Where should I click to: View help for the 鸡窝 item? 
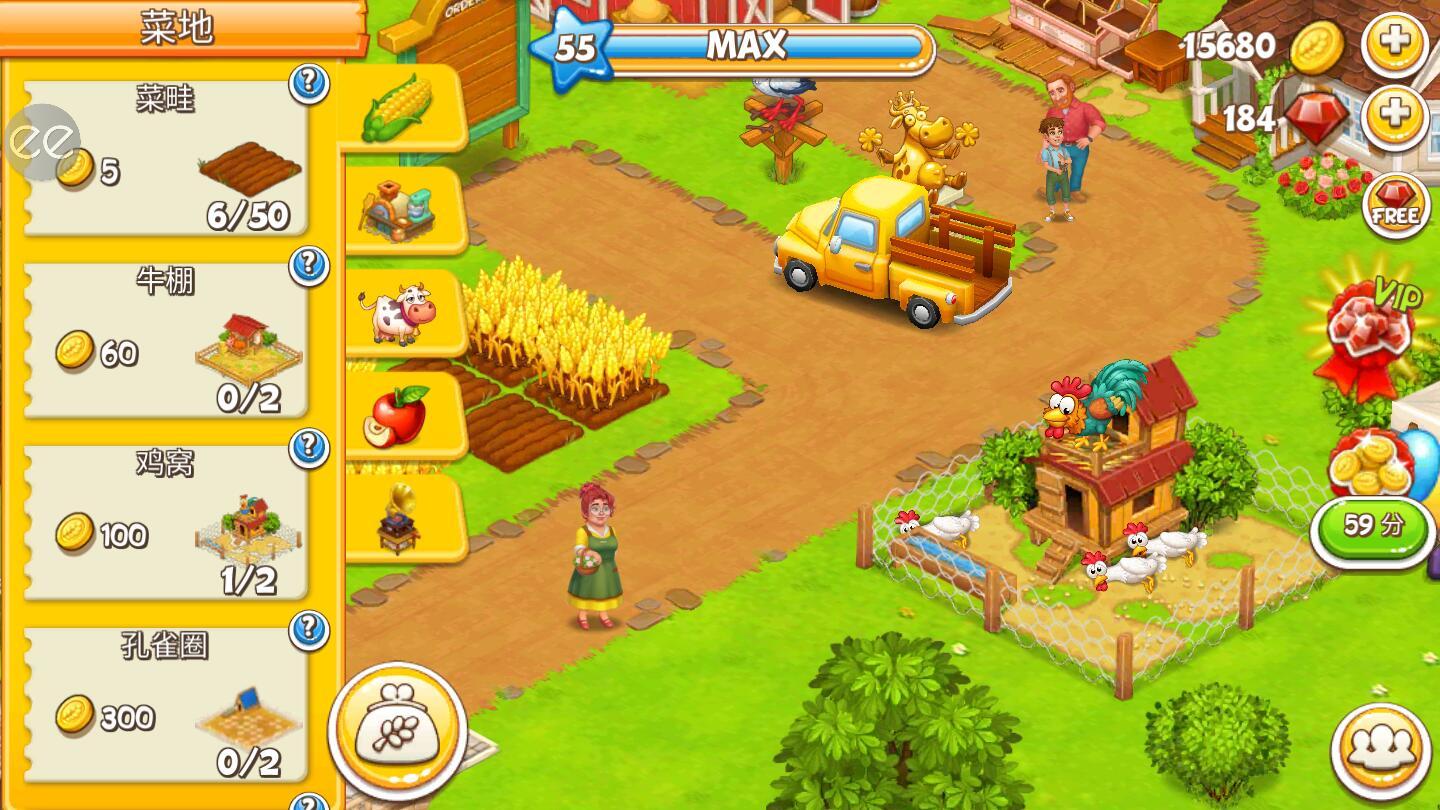click(x=309, y=447)
